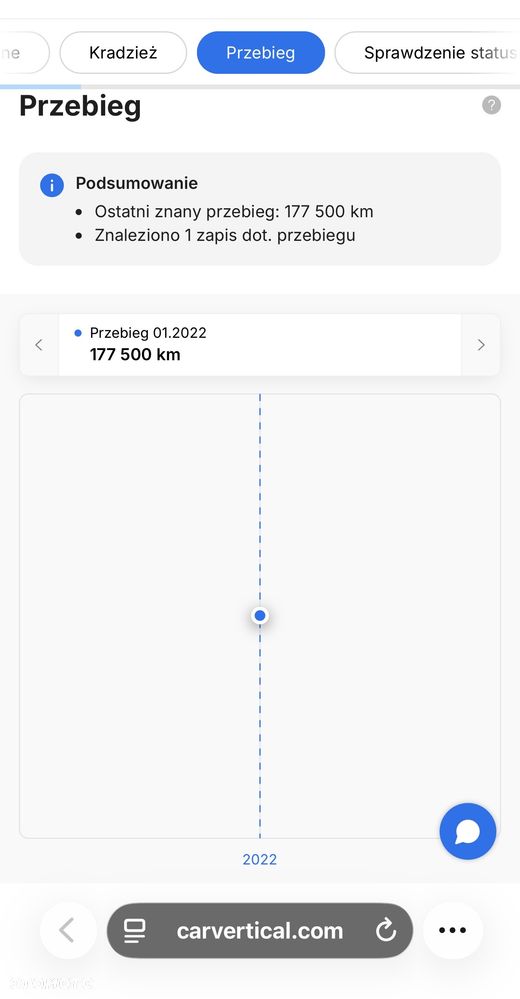Select the Przebieg tab
Viewport: 520px width, 999px height.
(x=261, y=52)
